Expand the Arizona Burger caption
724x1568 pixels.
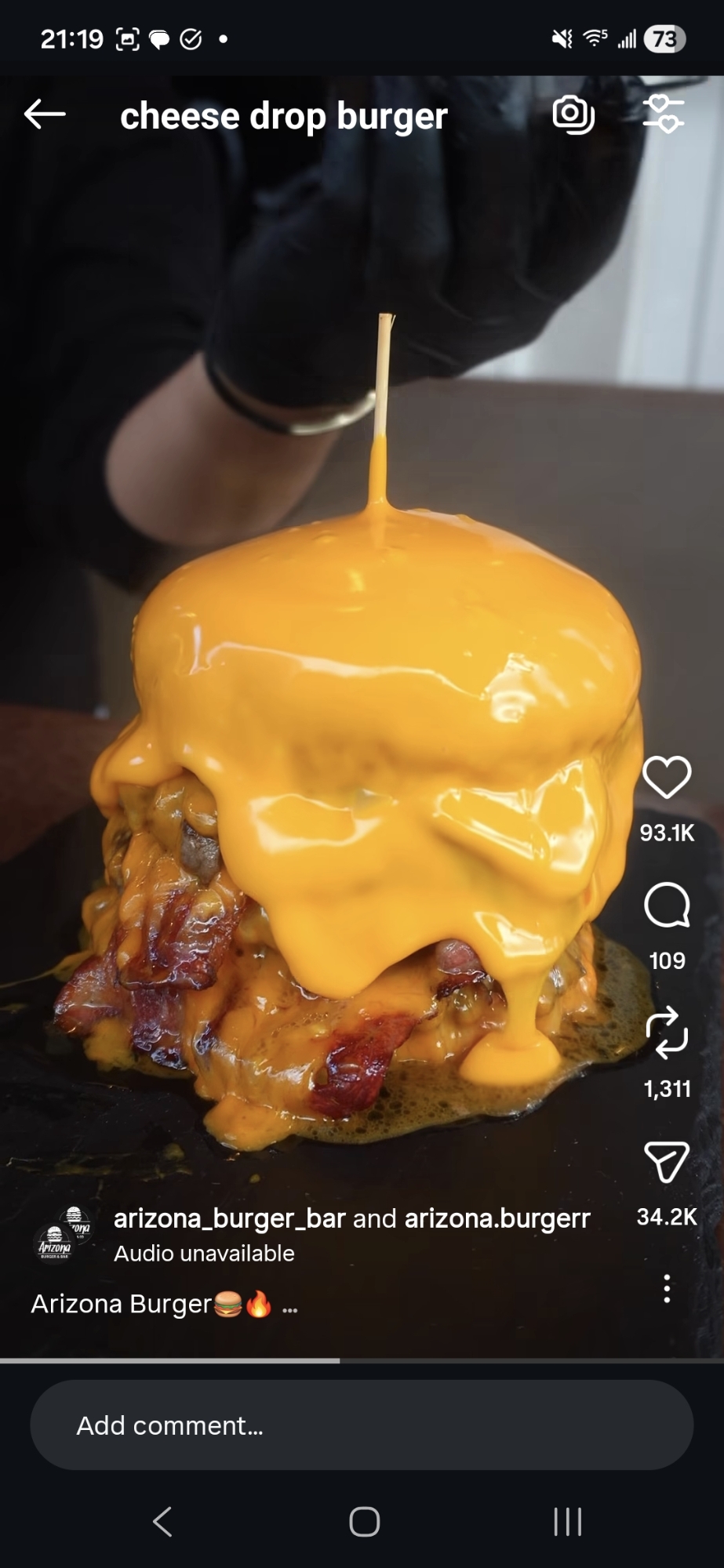tap(289, 1305)
